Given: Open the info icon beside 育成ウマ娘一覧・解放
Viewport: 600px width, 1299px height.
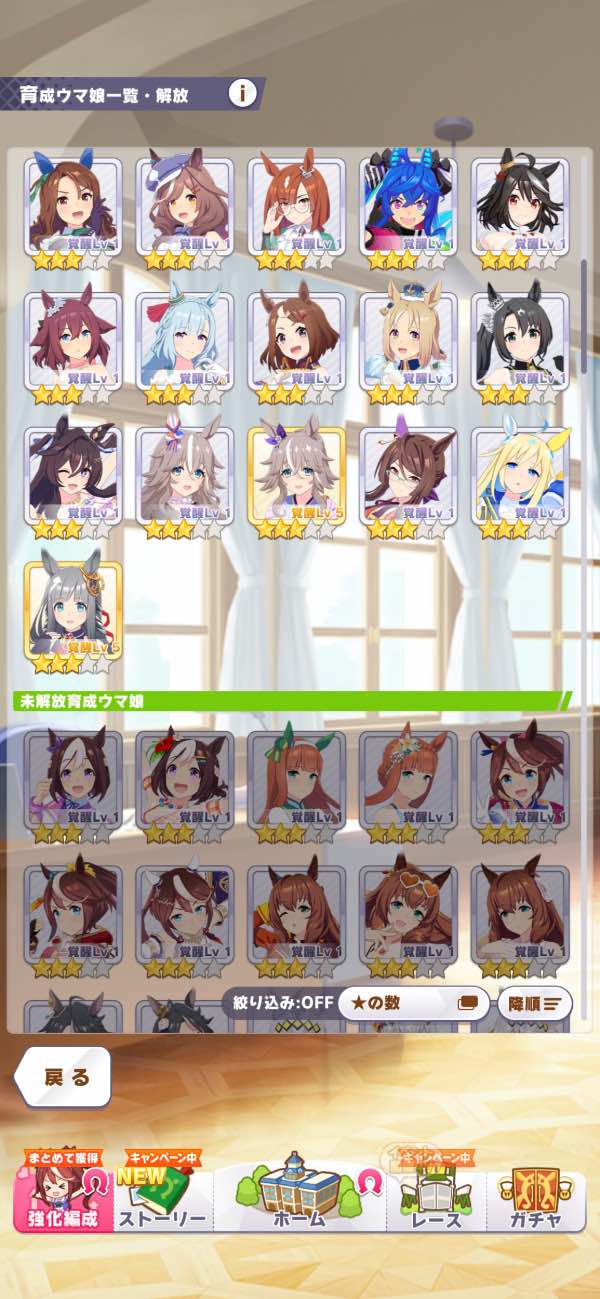Looking at the screenshot, I should click(242, 94).
